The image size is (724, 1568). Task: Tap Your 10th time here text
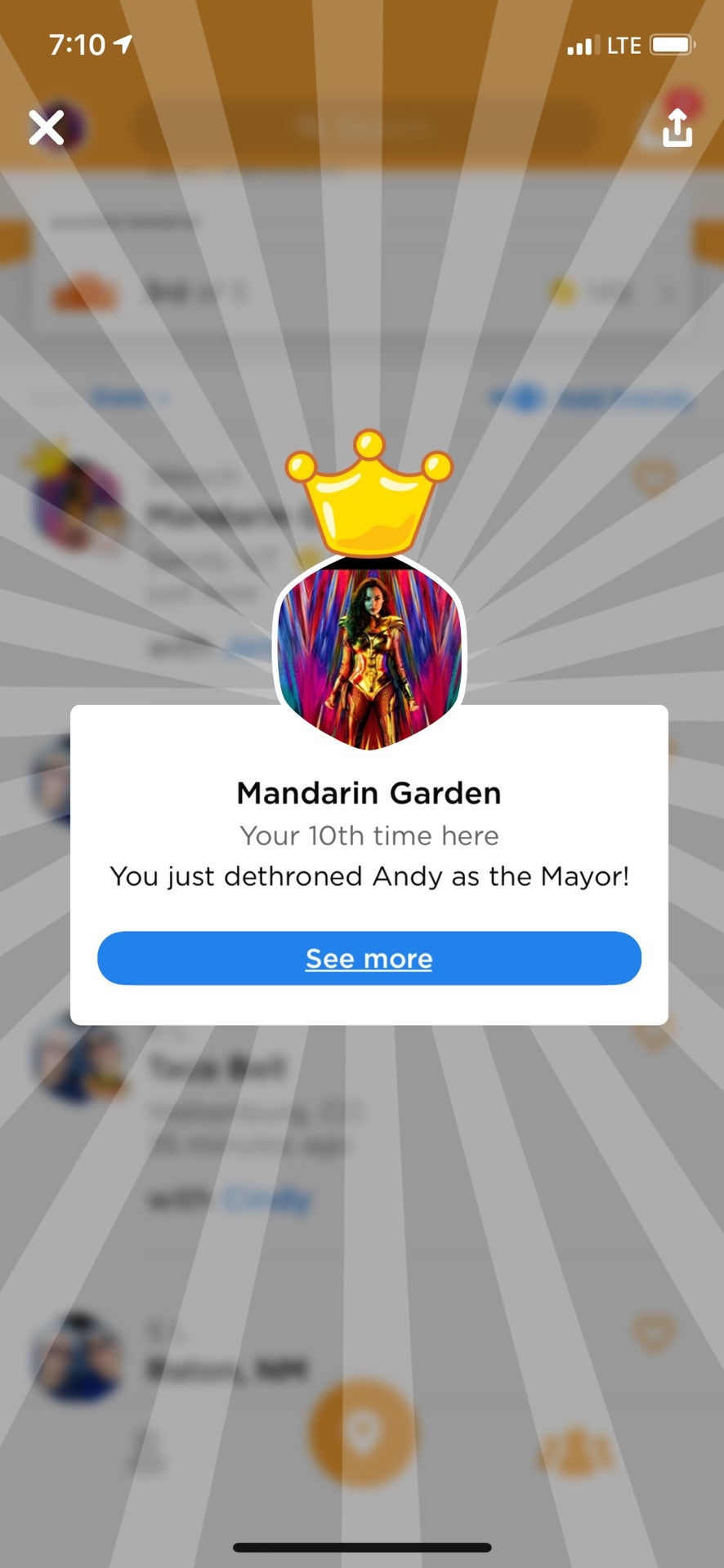pyautogui.click(x=369, y=835)
